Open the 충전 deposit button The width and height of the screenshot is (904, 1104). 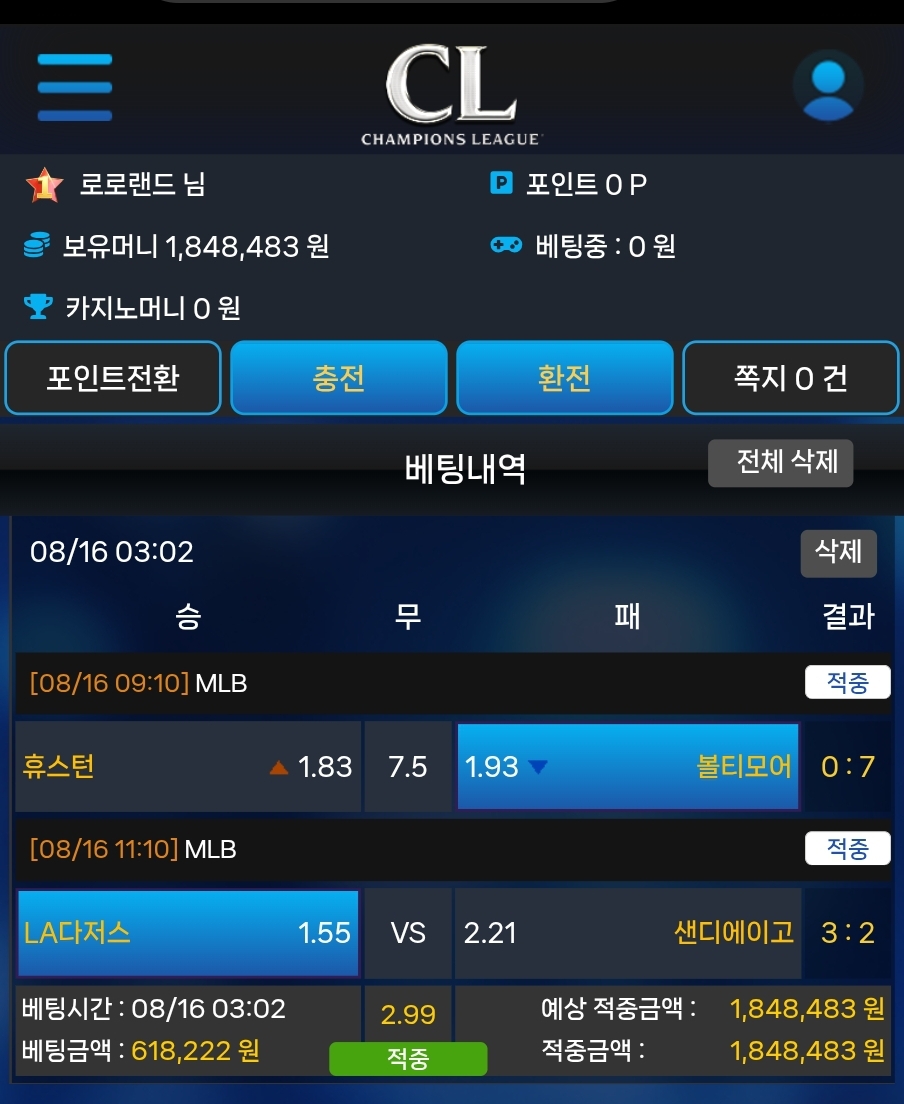(339, 378)
